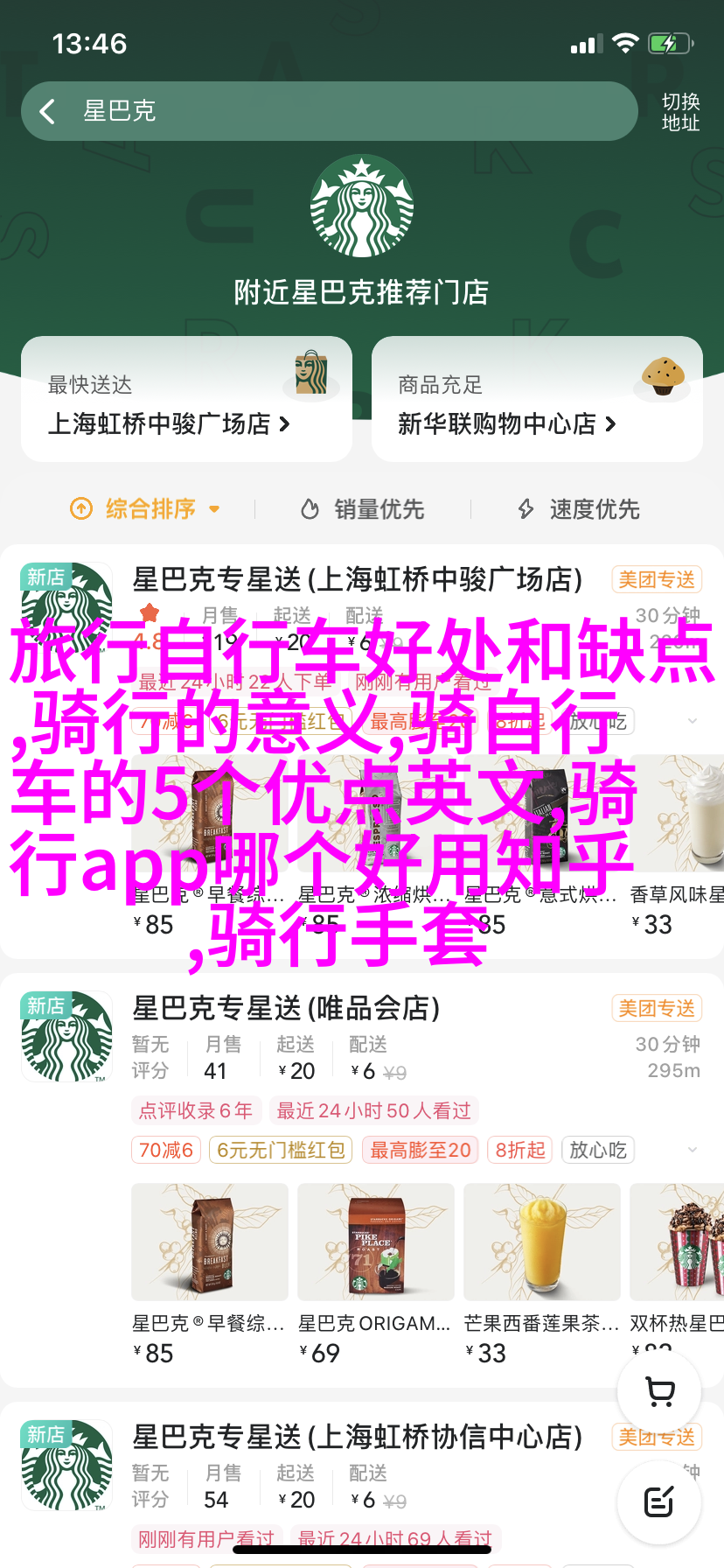Open 上海虹桥中骏广场店 fastest delivery card
This screenshot has width=724, height=1568.
coord(186,400)
